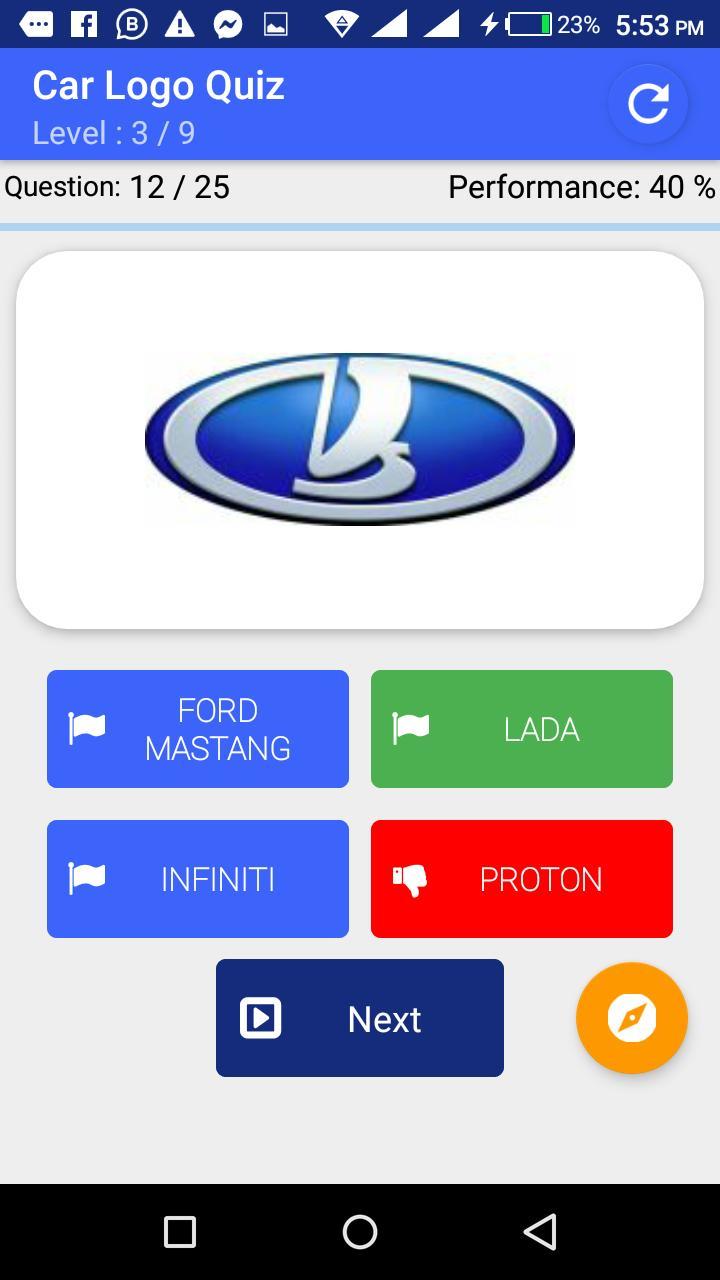Select the INFINITI answer option
Viewport: 720px width, 1280px height.
pyautogui.click(x=197, y=878)
